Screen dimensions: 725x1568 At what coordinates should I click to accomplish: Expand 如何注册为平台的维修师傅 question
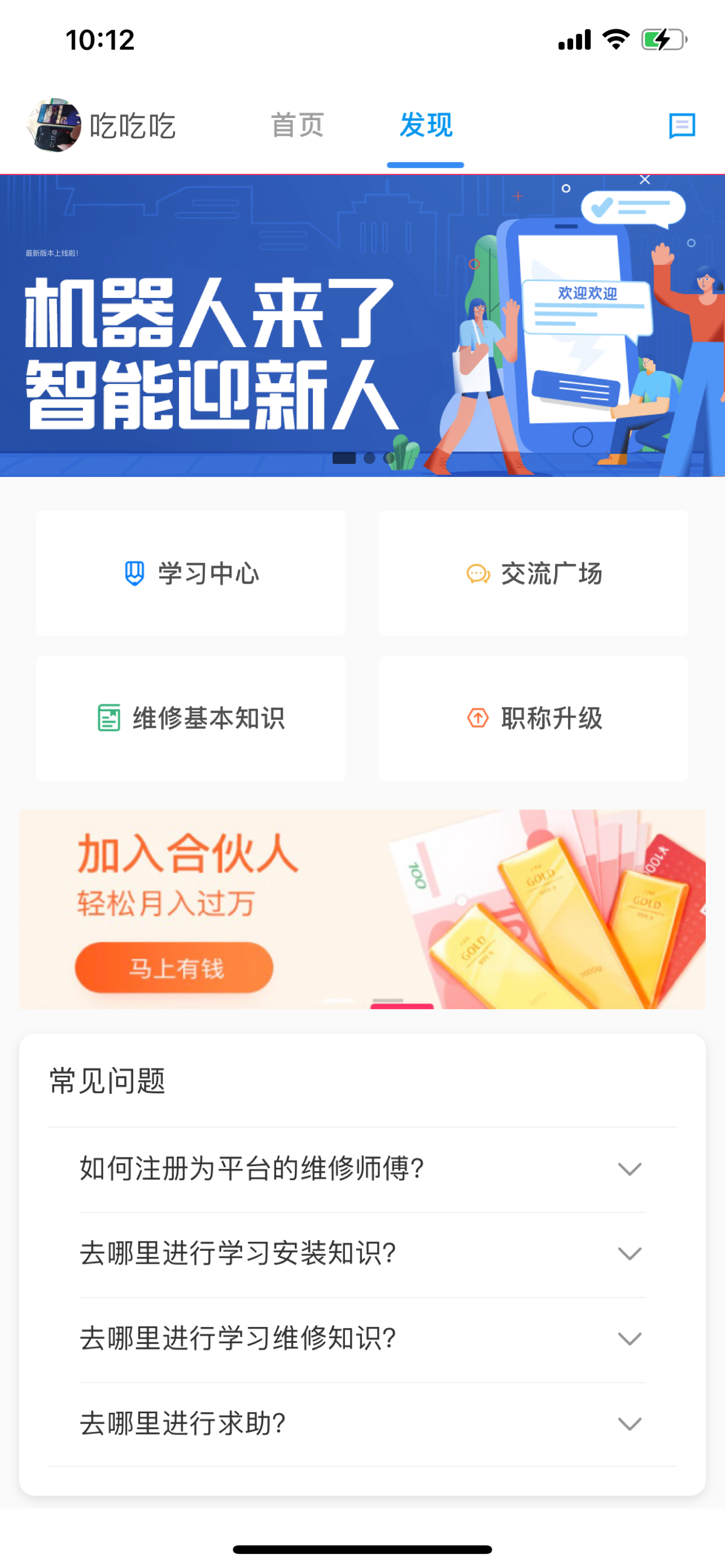coord(361,1169)
